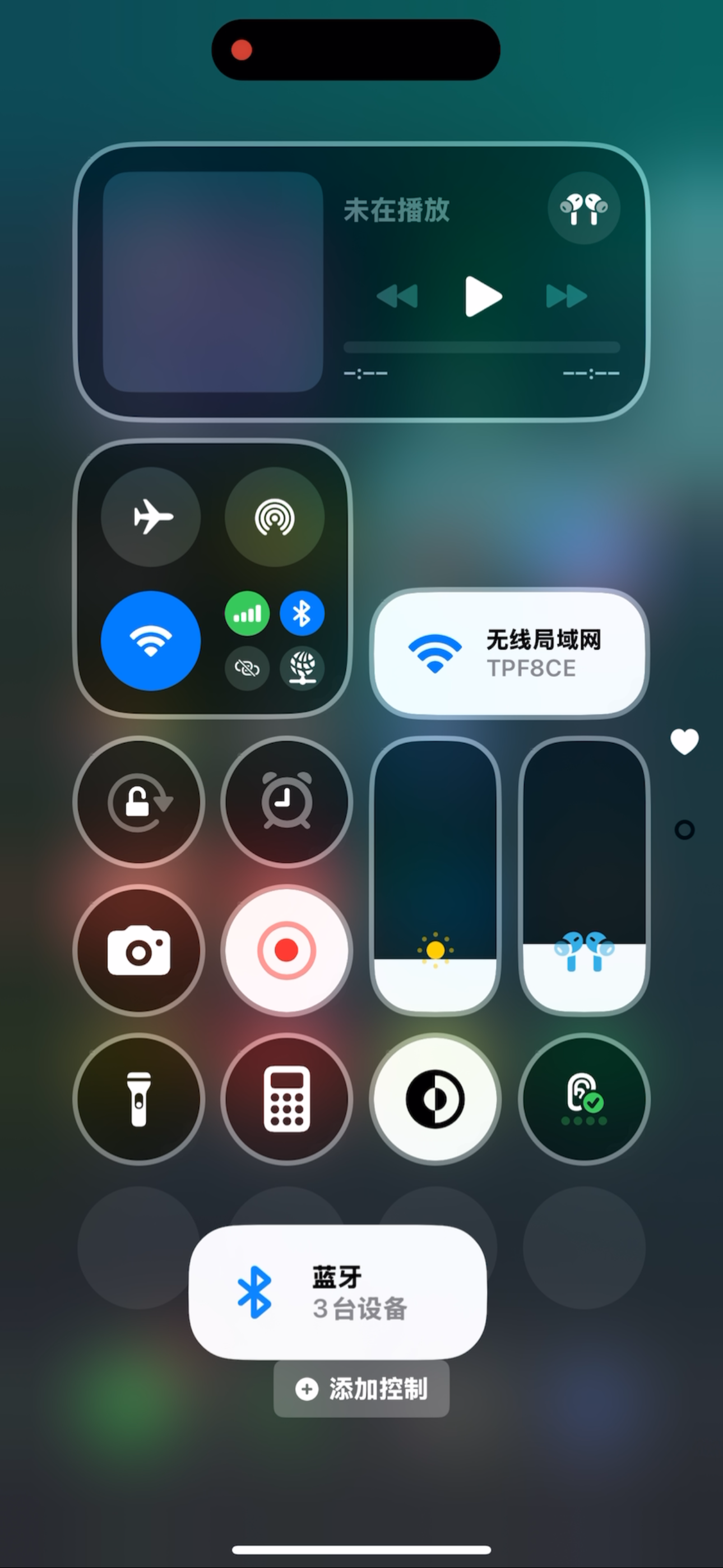This screenshot has height=1568, width=723.
Task: Open the AirPods audio output selector
Action: click(x=583, y=208)
